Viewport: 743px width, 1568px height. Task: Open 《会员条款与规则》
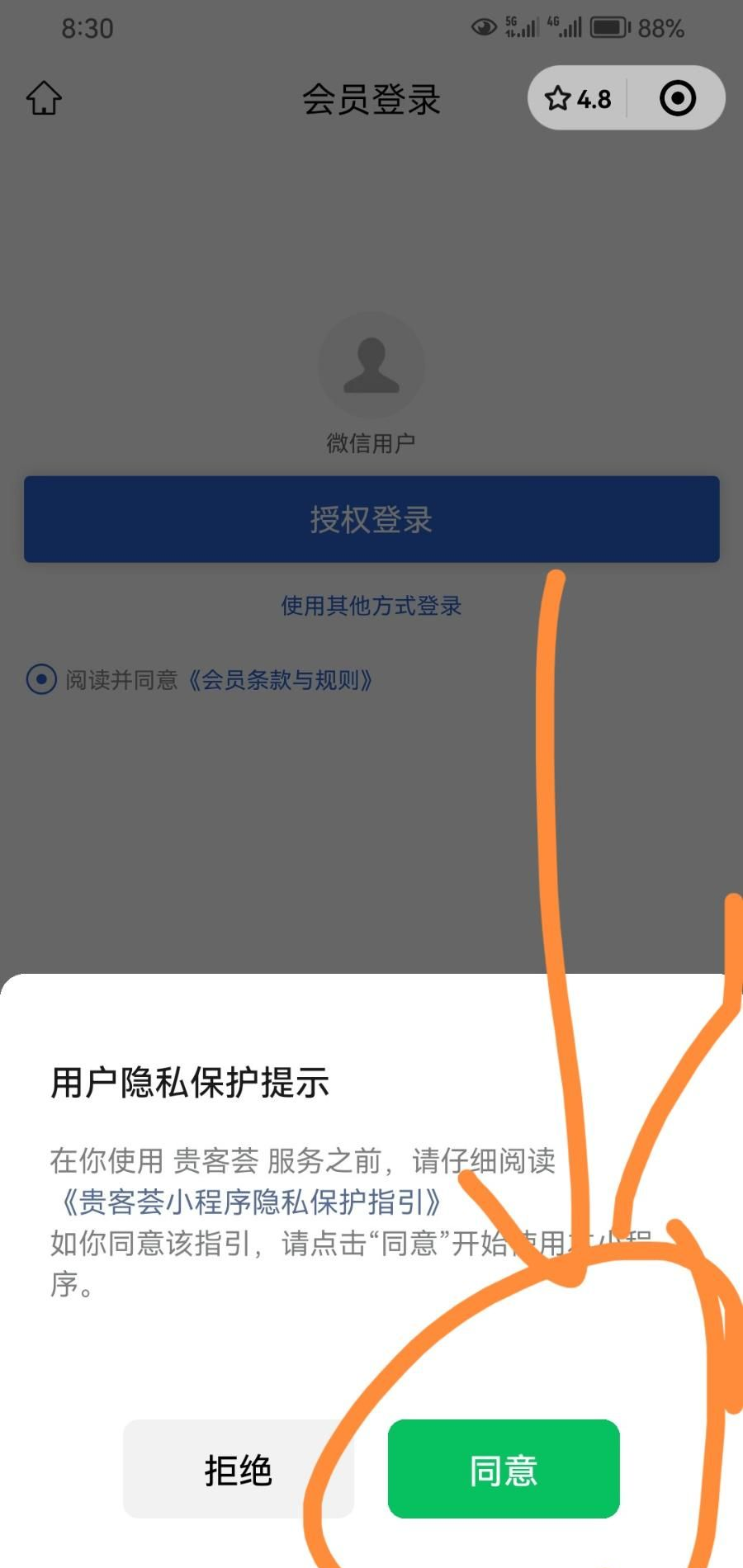(x=281, y=680)
